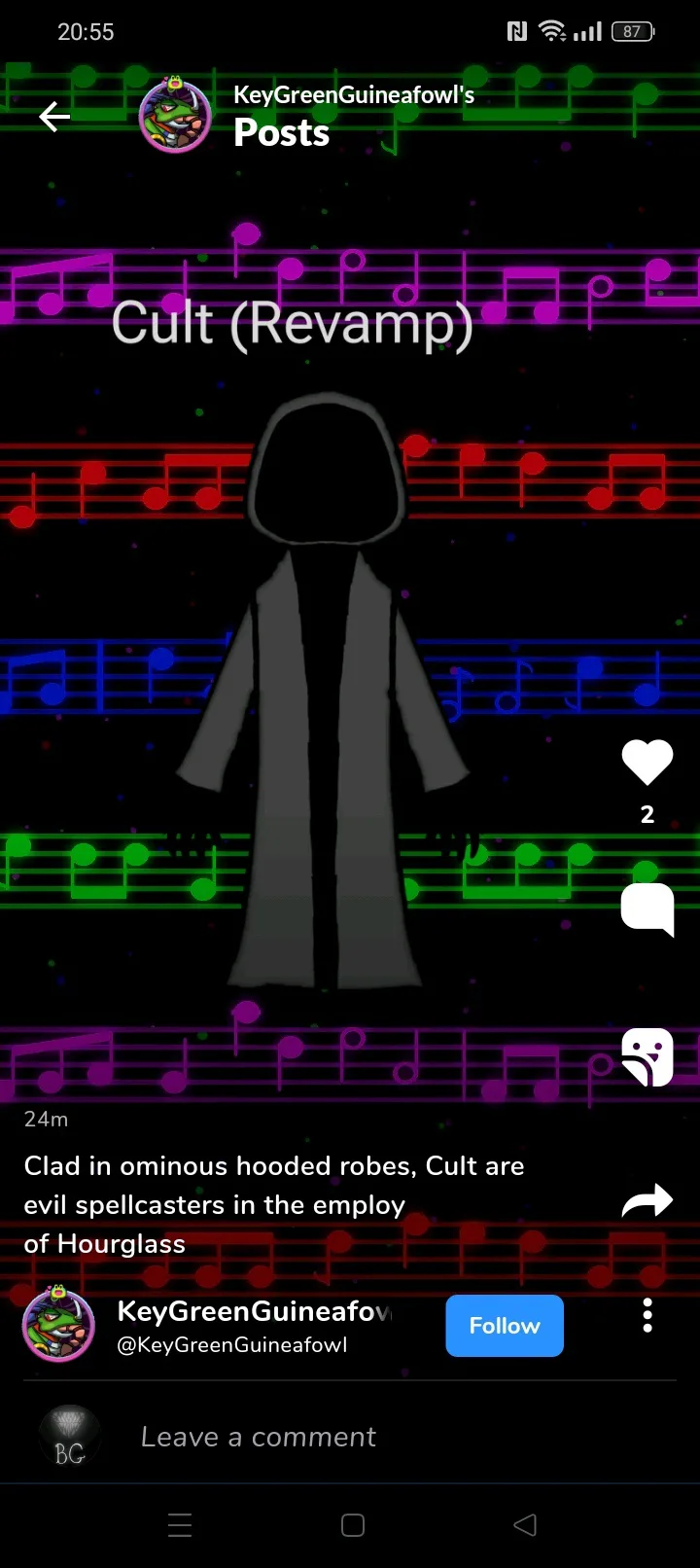Screen dimensions: 700x1568
Task: Like this Cult (Revamp) post
Action: [x=647, y=762]
